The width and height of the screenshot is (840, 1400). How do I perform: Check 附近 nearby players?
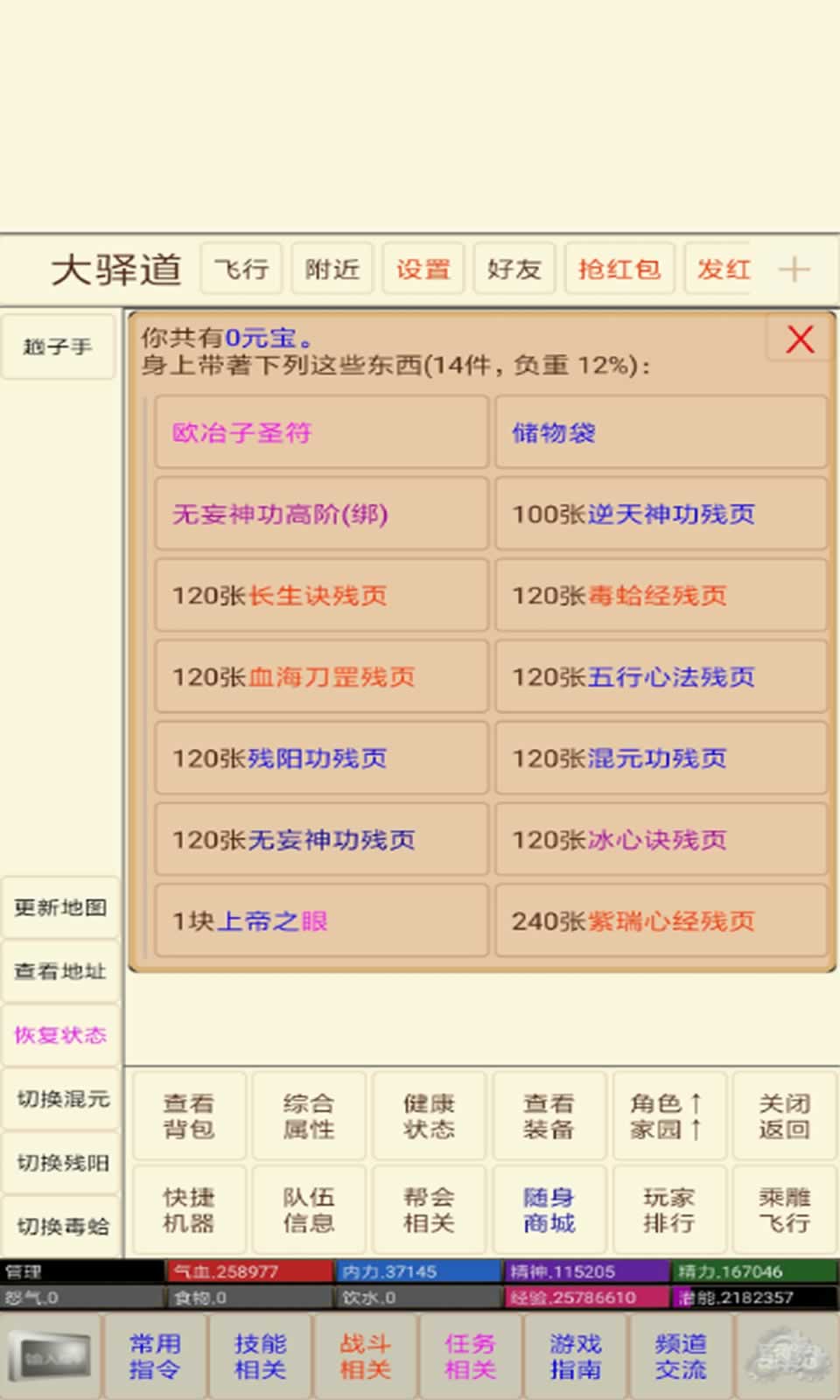tap(332, 269)
